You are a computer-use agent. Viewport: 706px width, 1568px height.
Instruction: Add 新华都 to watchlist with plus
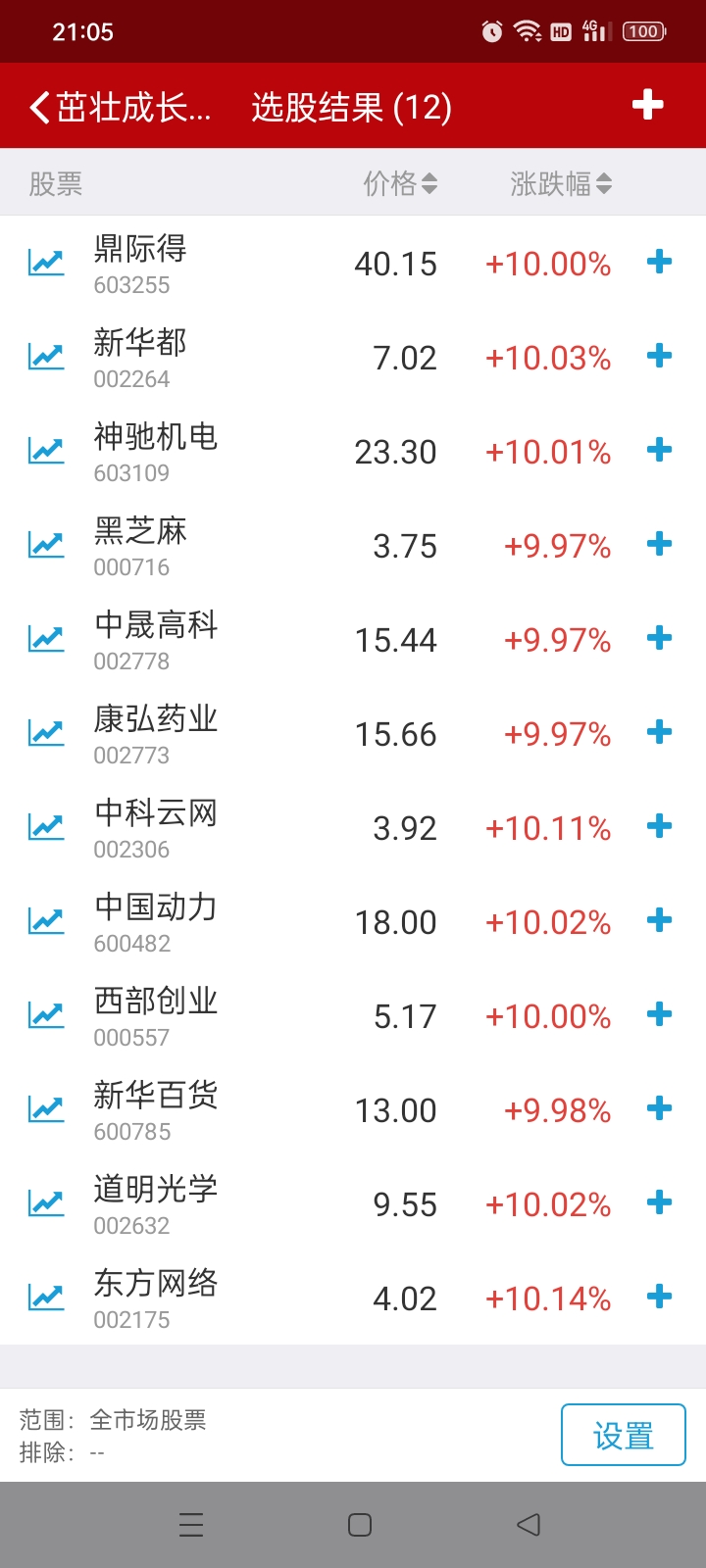point(660,356)
